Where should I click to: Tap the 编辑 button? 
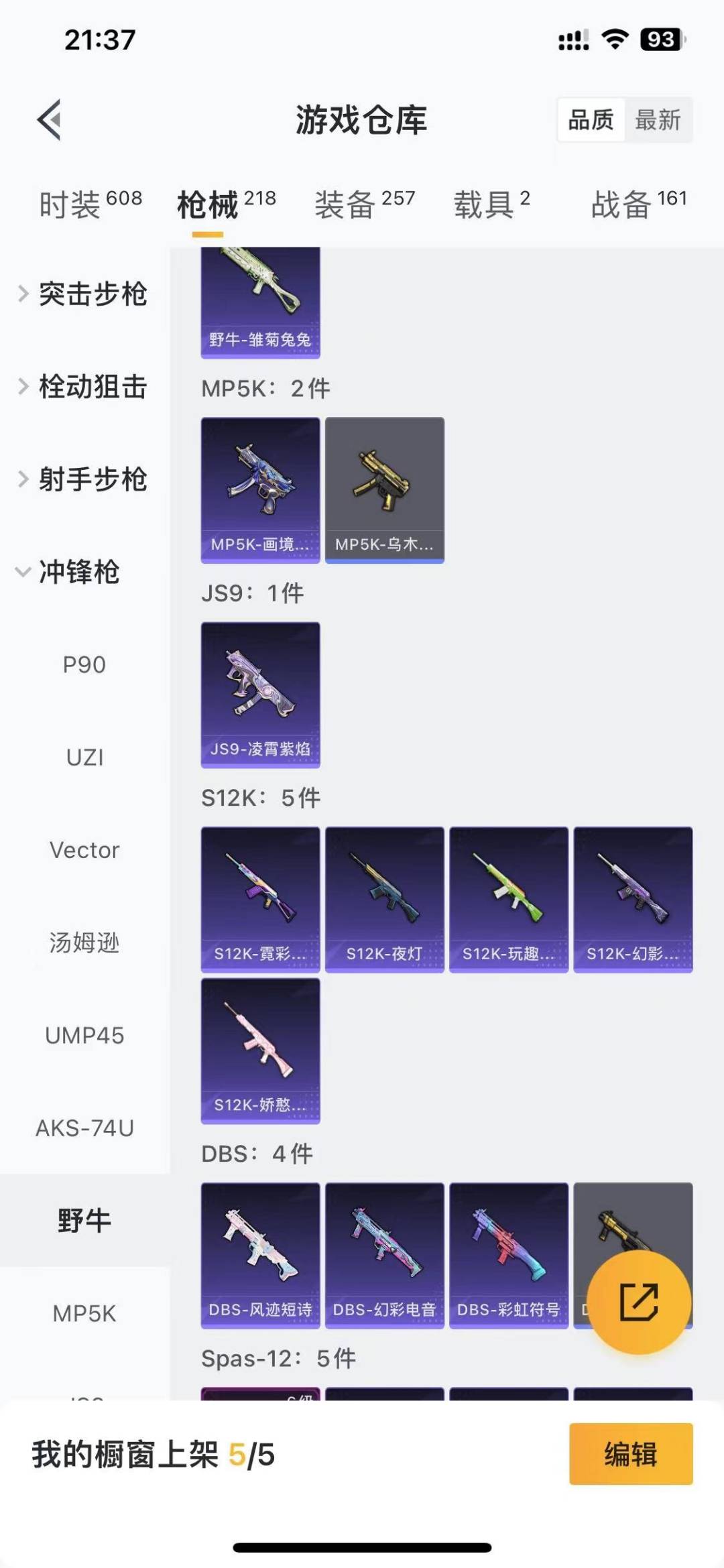tap(630, 1454)
